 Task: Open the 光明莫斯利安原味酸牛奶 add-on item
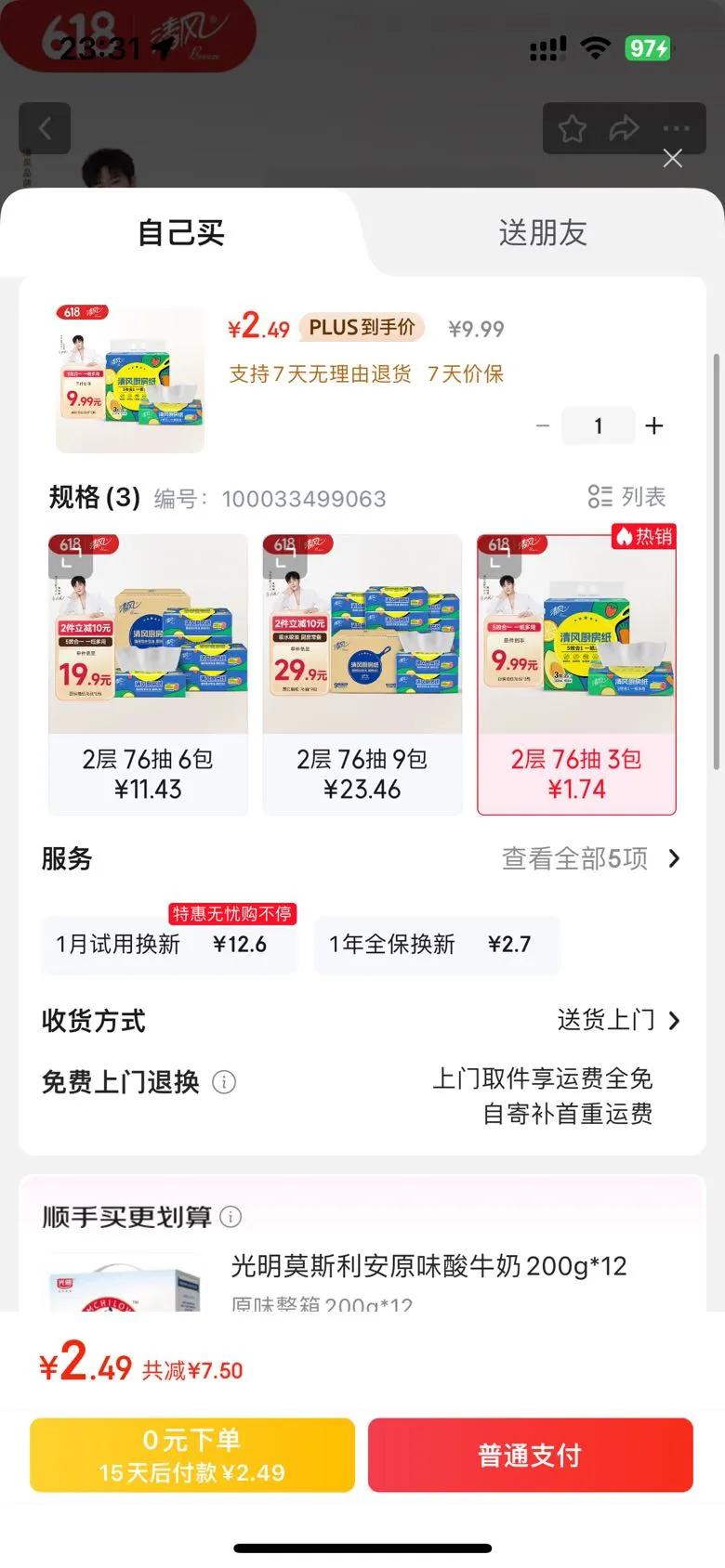[x=428, y=1267]
